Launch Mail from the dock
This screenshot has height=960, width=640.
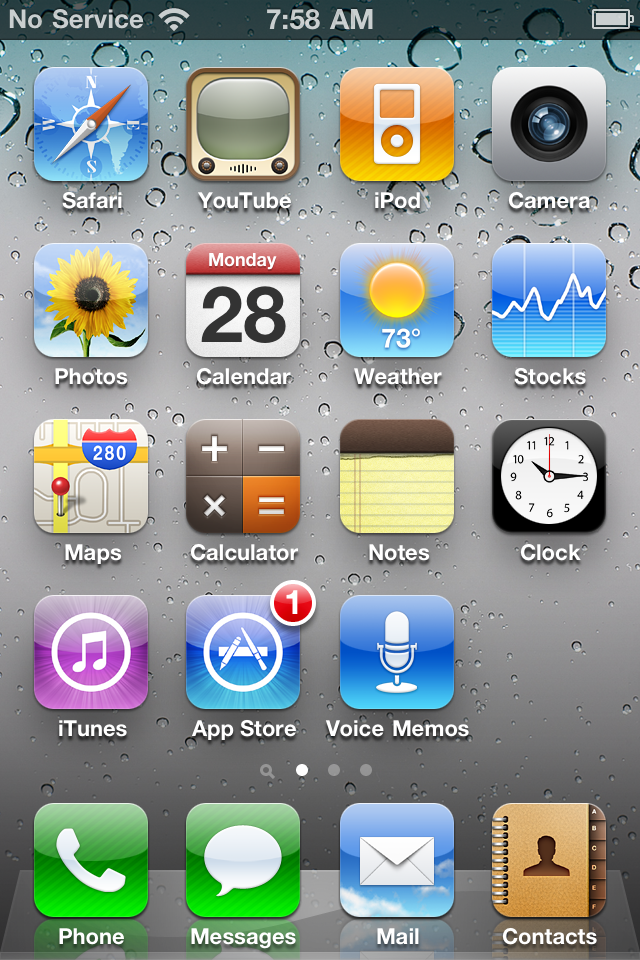(x=397, y=860)
